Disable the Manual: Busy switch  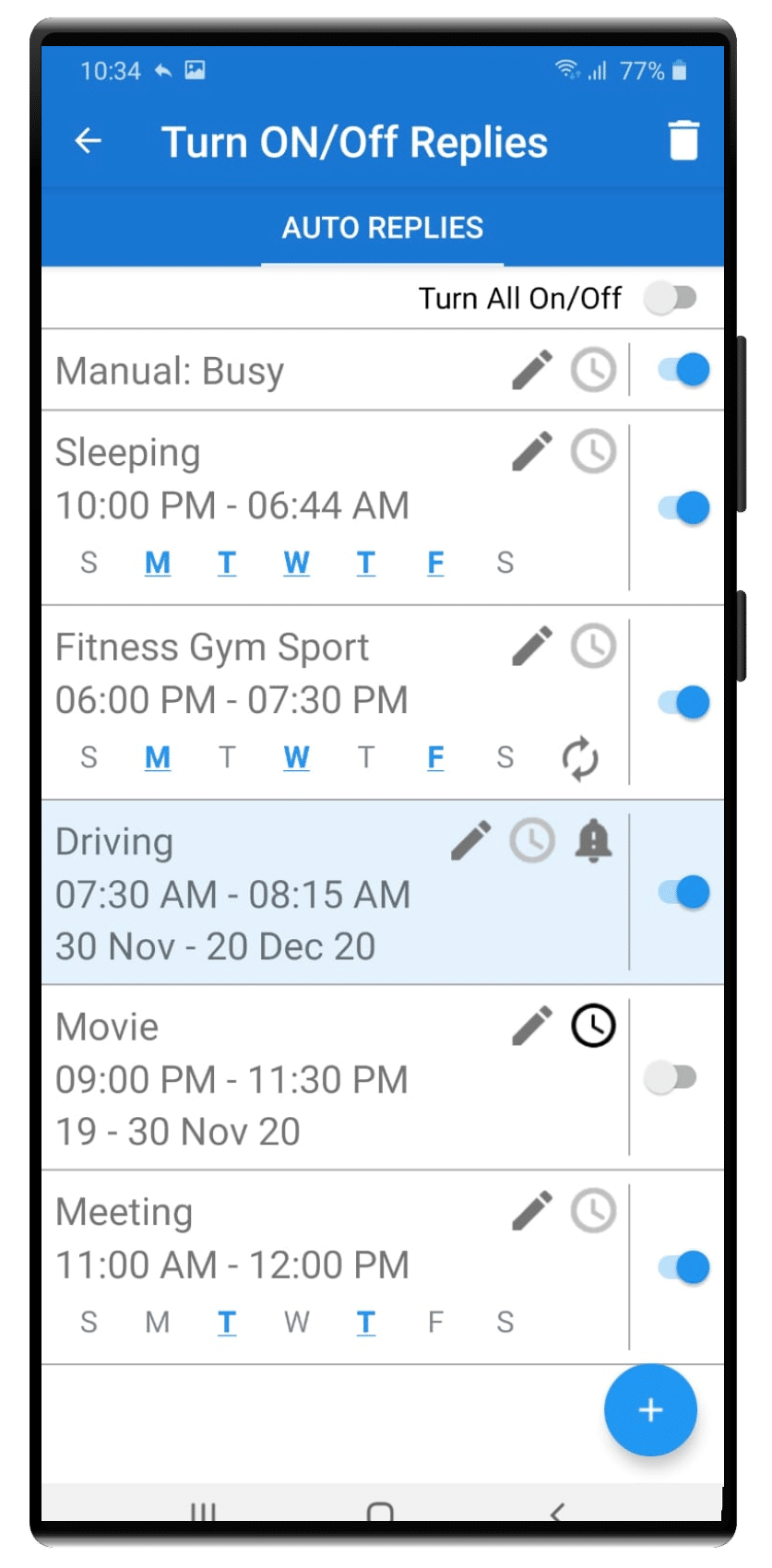(x=683, y=370)
